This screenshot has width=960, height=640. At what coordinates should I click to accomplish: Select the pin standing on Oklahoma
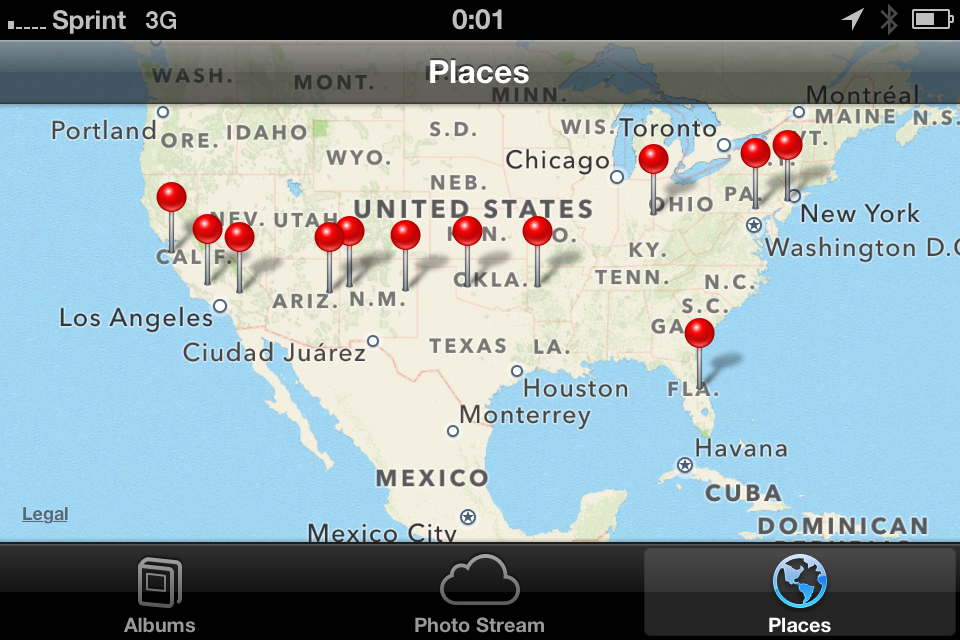467,232
